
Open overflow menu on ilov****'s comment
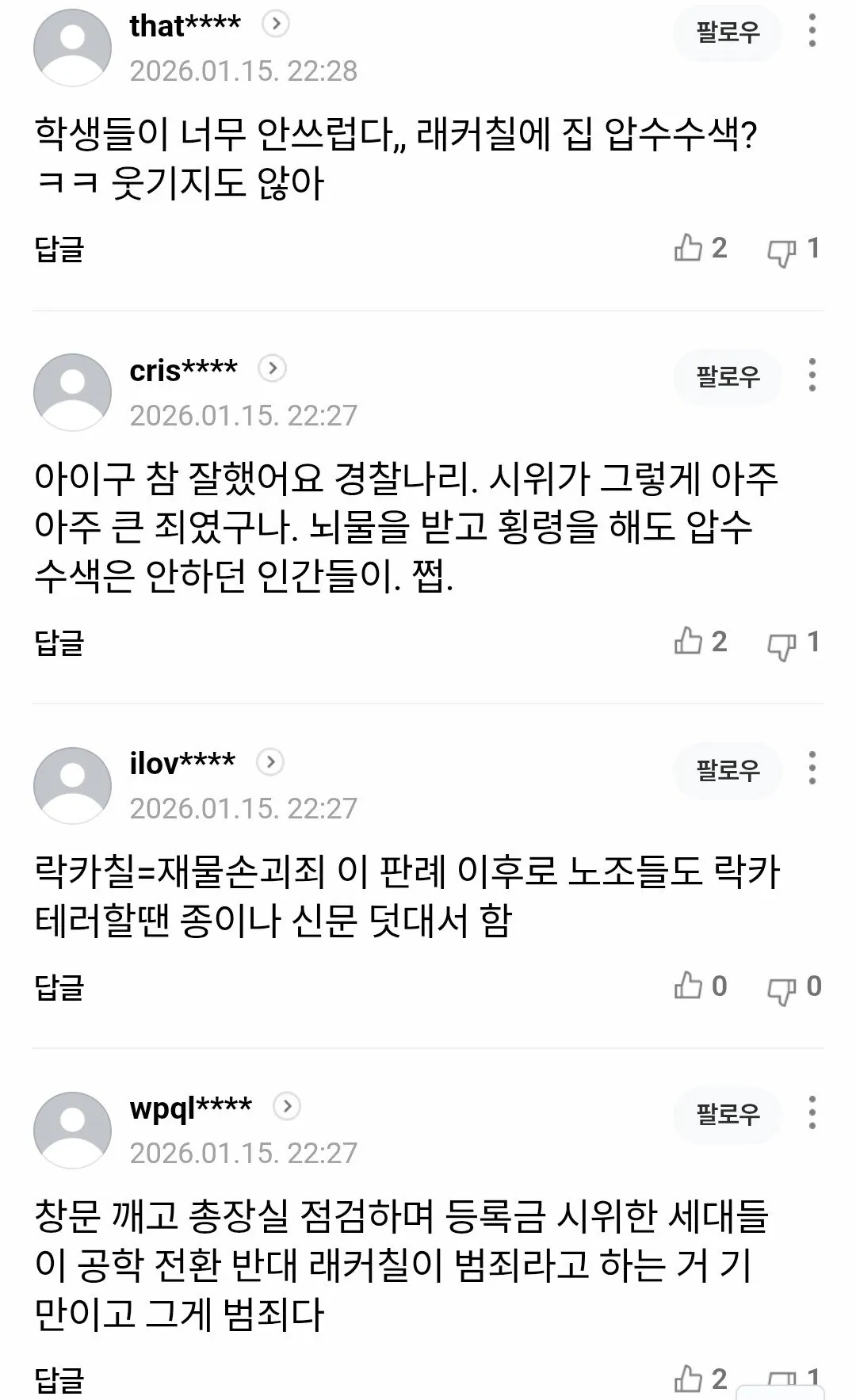coord(812,769)
